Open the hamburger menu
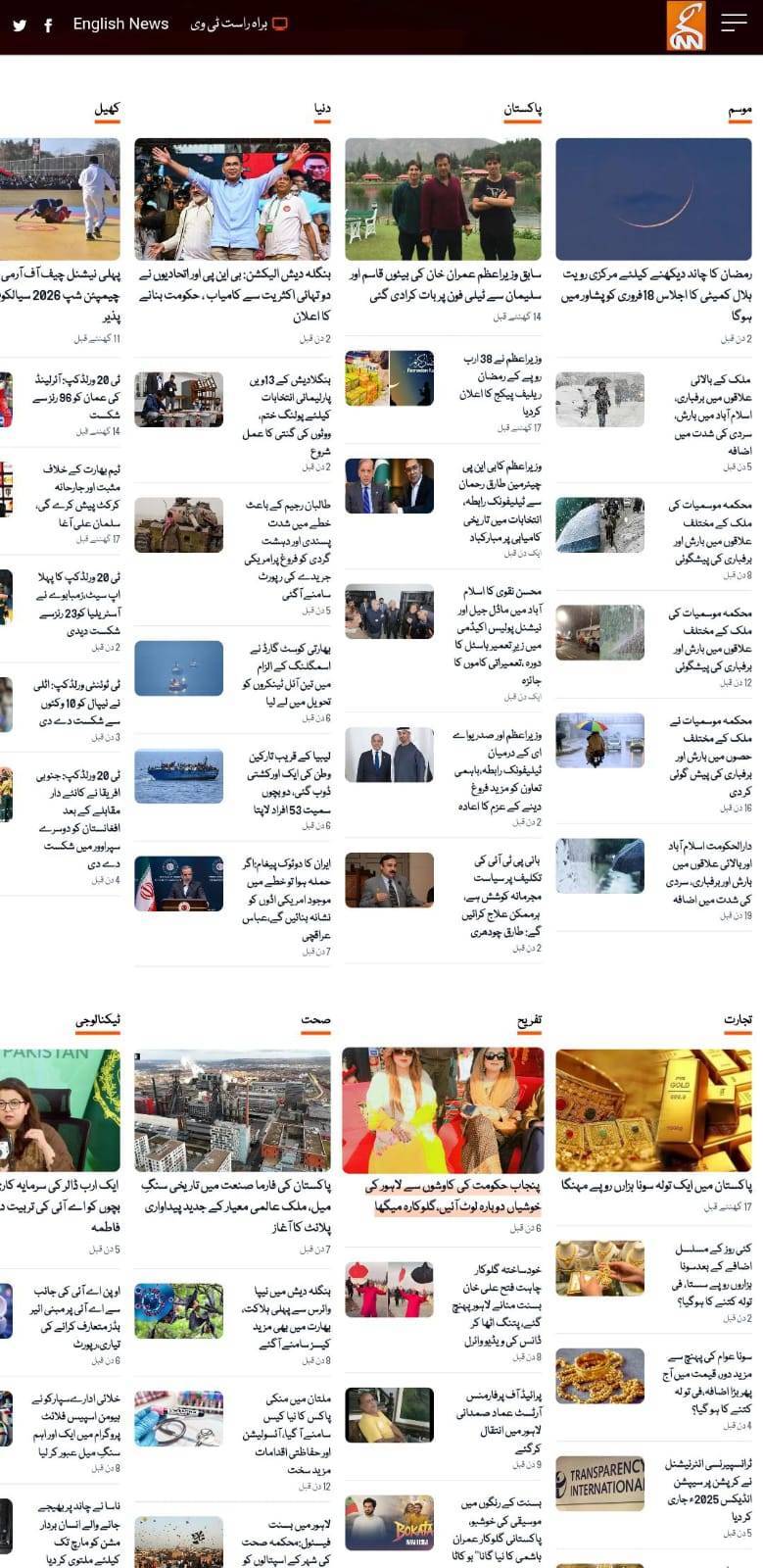The width and height of the screenshot is (763, 1568). pyautogui.click(x=734, y=24)
